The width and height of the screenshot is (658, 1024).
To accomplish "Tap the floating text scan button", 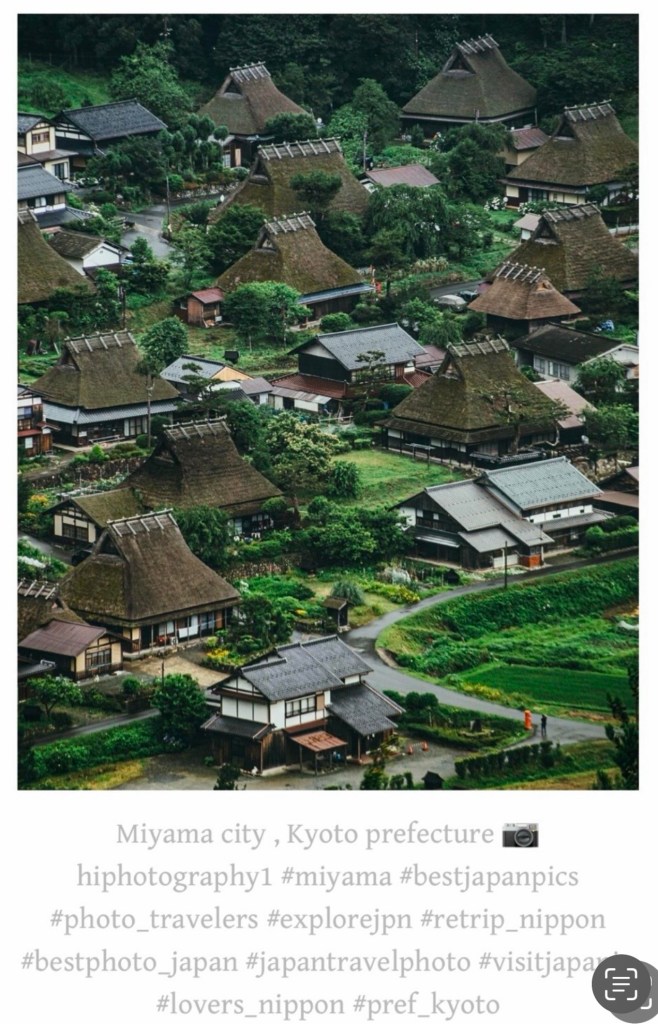I will [622, 984].
